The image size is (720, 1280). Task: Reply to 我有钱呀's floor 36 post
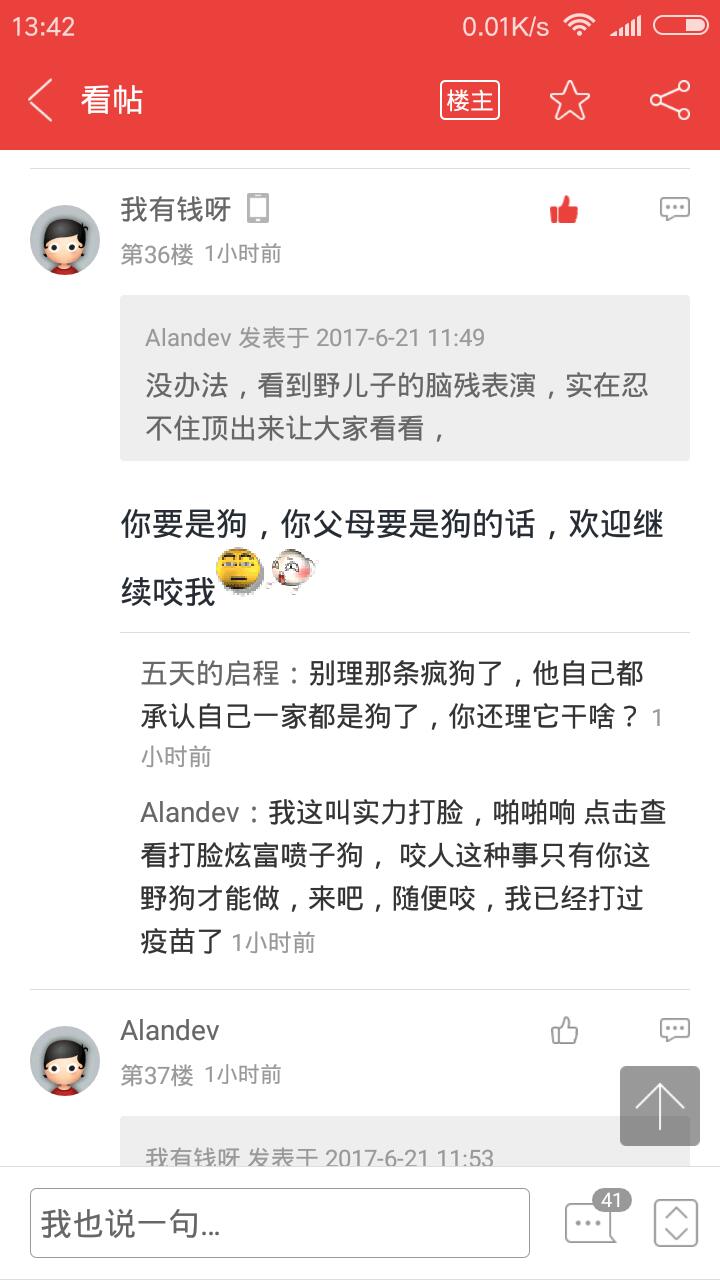pyautogui.click(x=674, y=209)
